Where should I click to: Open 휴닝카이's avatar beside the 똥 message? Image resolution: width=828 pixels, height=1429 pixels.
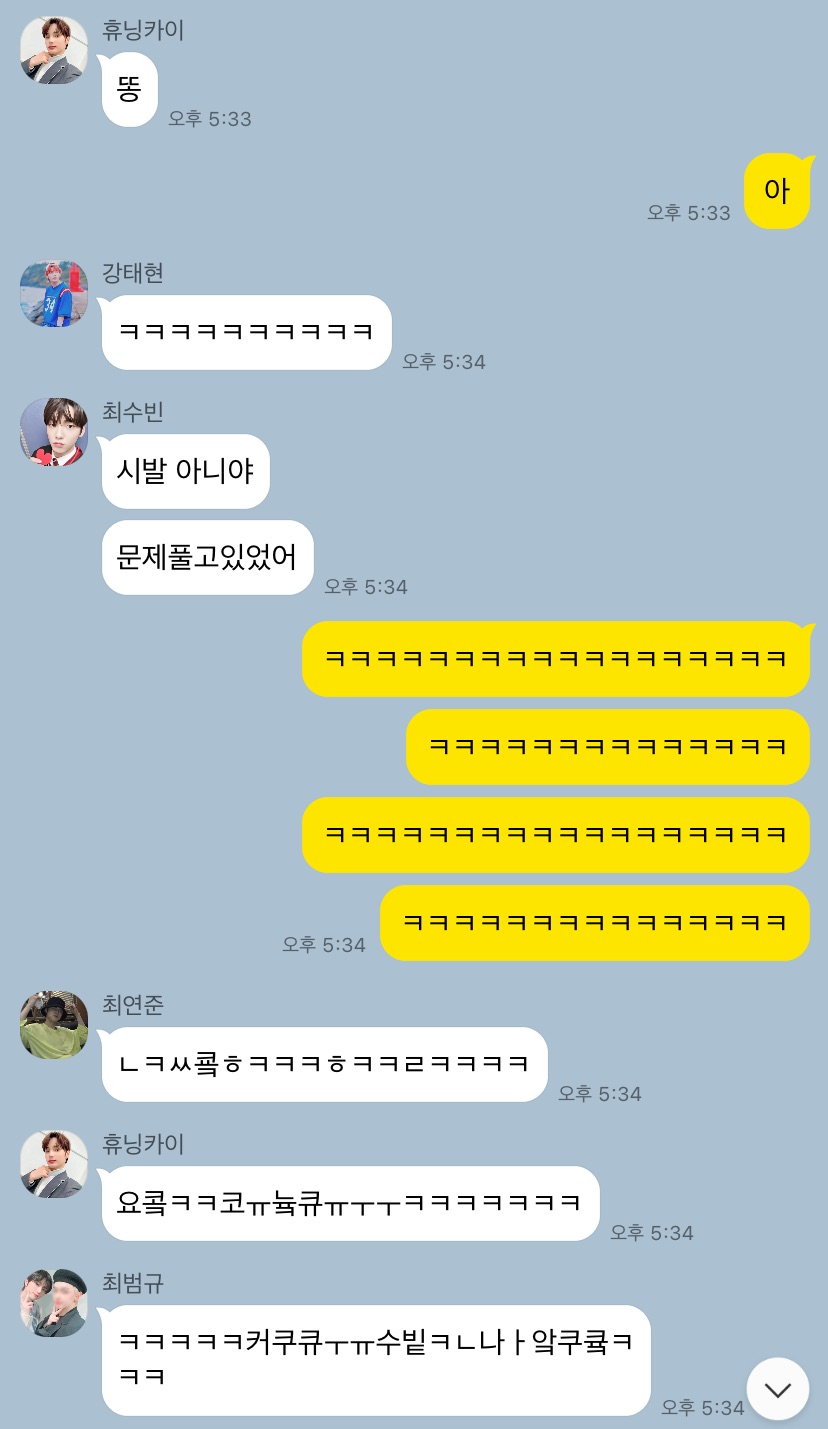click(x=54, y=50)
